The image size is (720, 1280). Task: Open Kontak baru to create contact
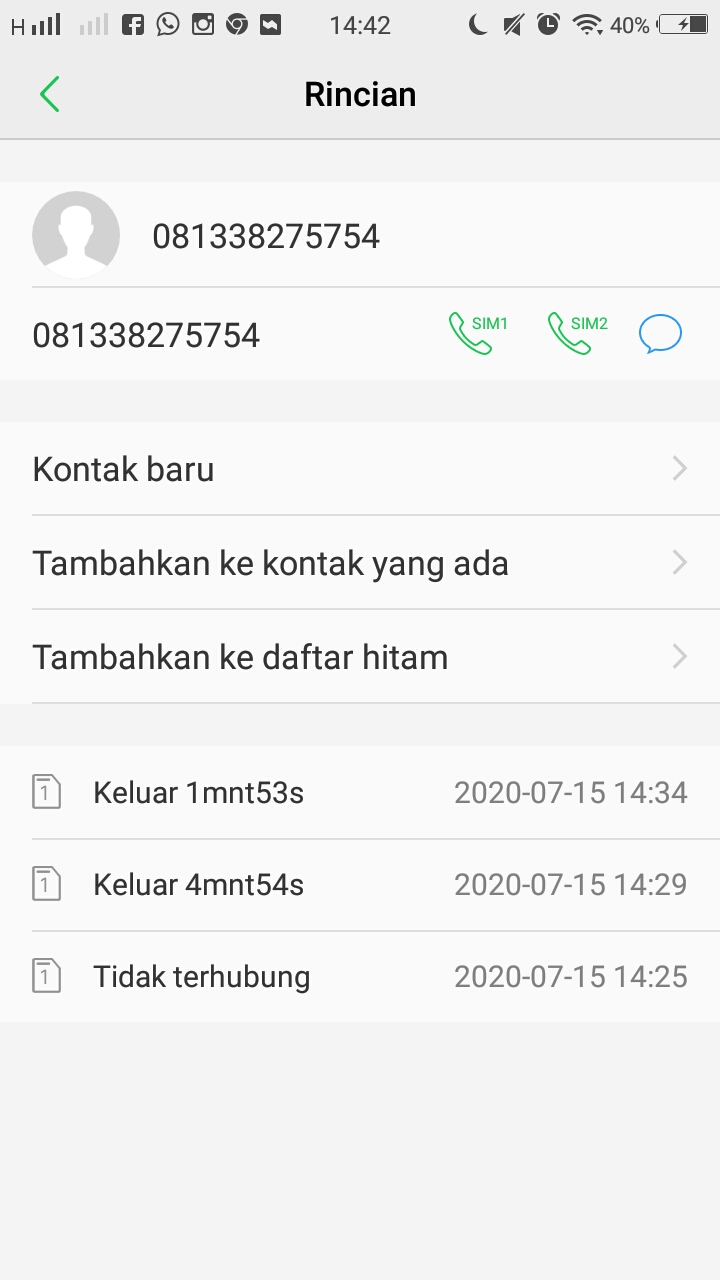coord(360,469)
